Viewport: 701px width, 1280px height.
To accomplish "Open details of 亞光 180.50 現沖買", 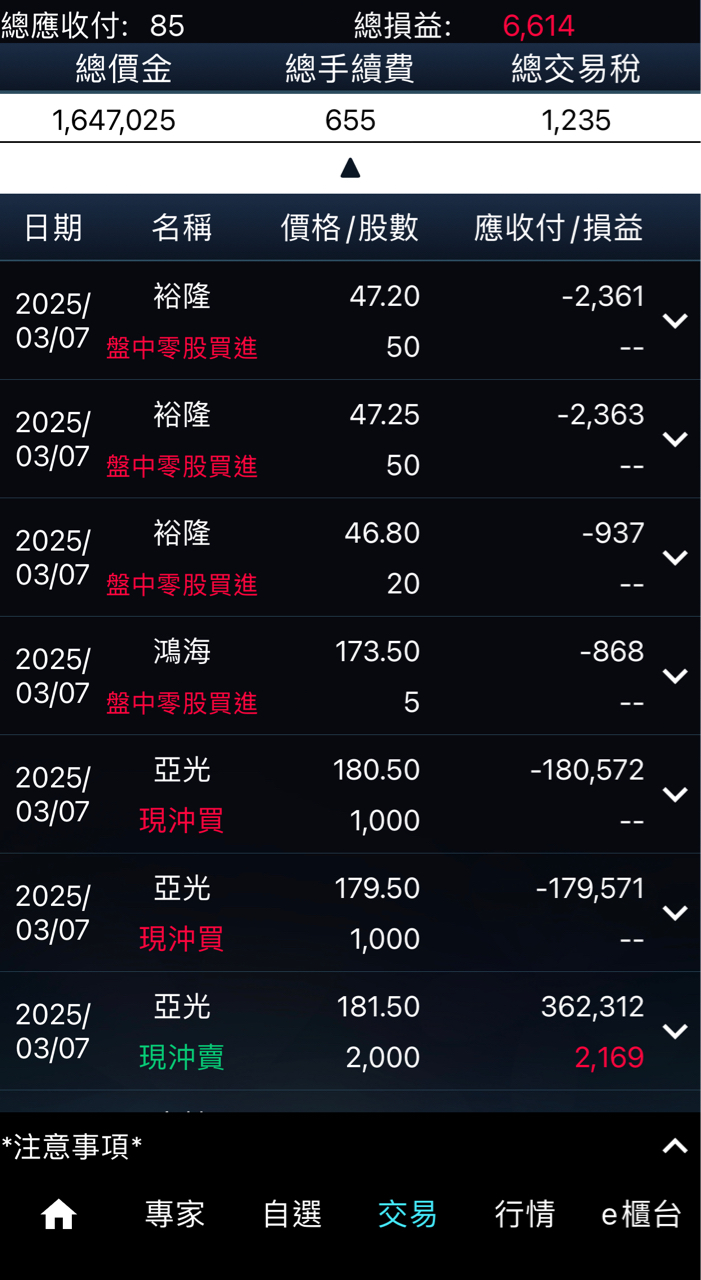I will (x=675, y=794).
